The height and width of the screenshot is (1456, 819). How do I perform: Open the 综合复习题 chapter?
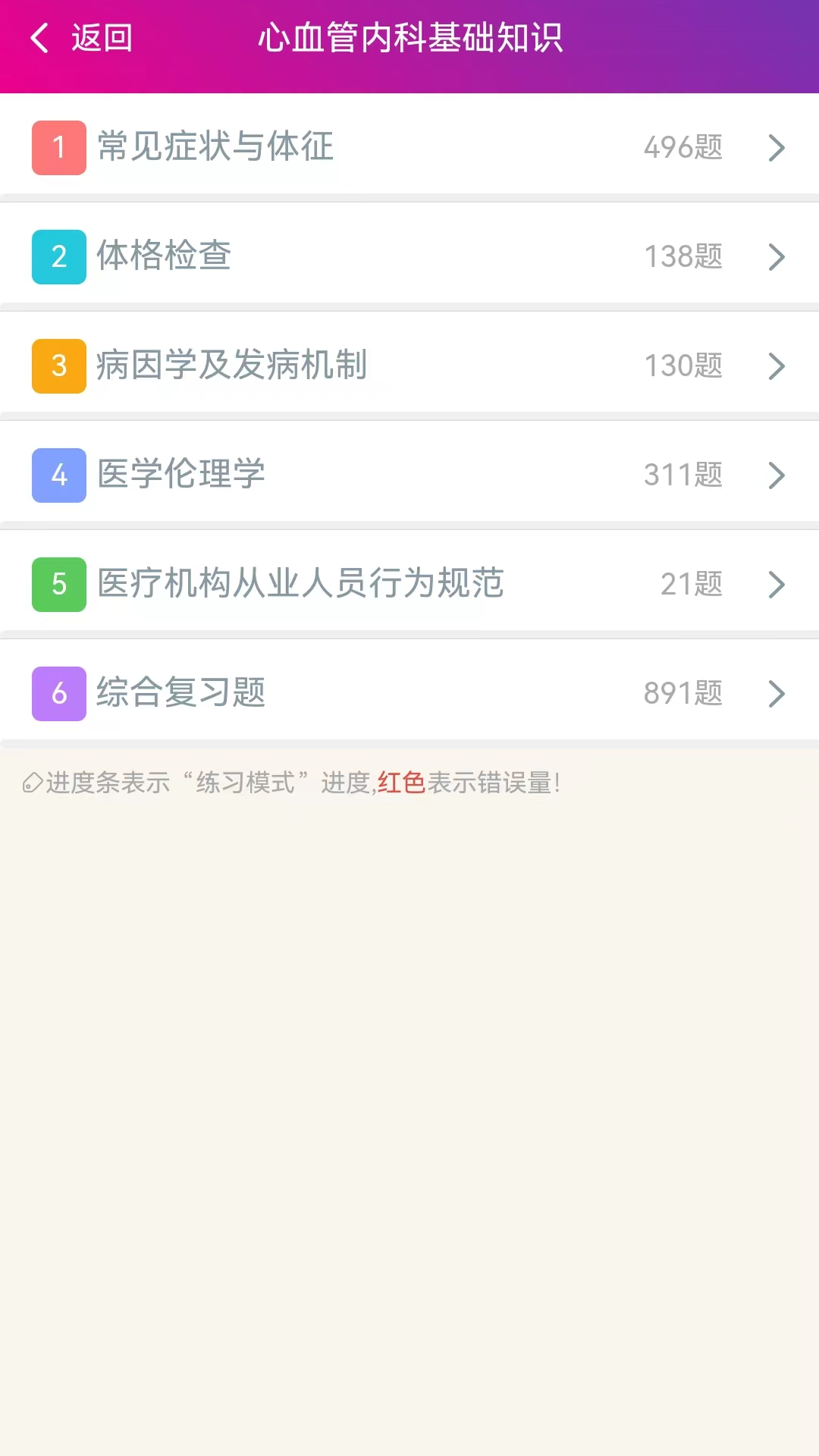pos(409,693)
